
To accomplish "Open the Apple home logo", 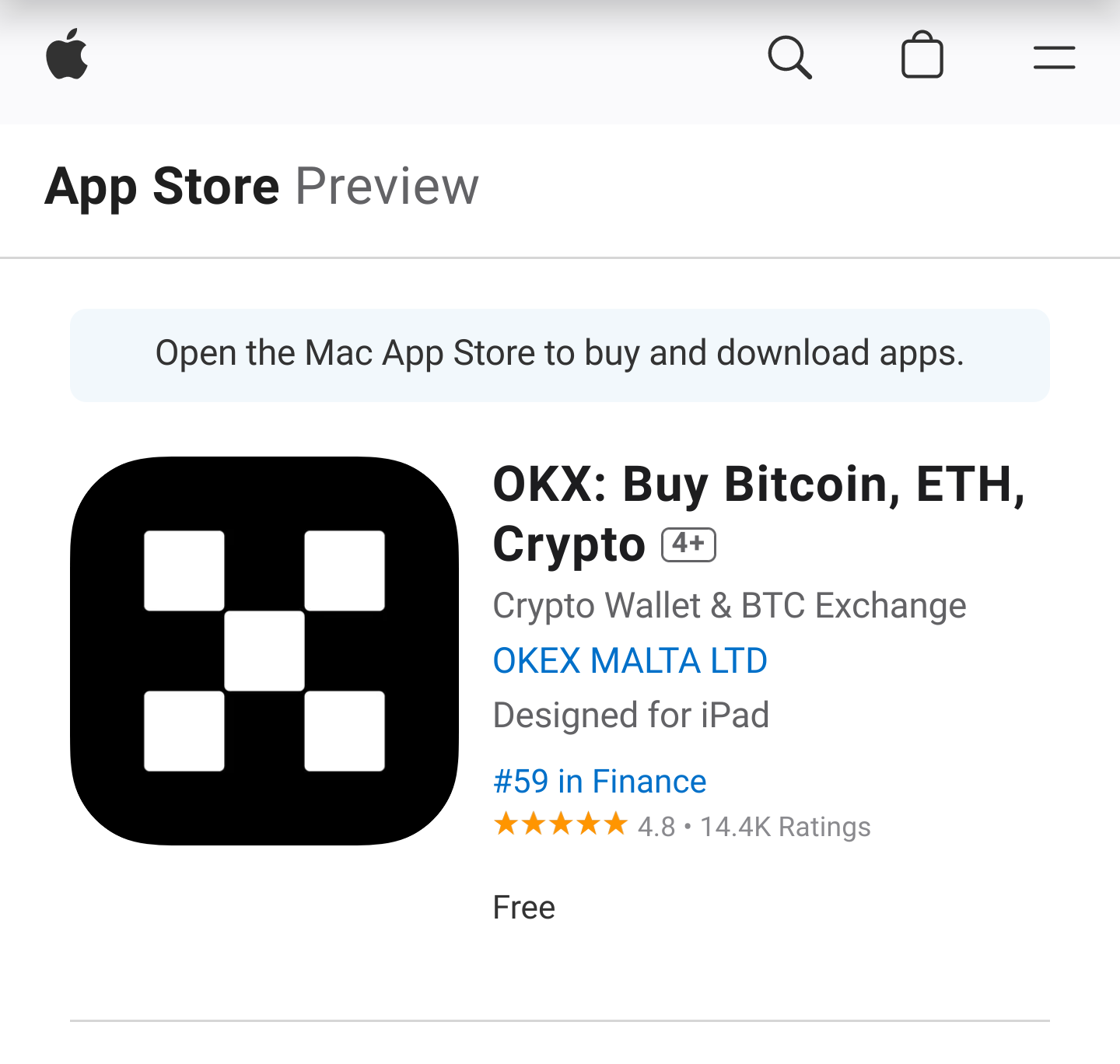I will [x=67, y=55].
